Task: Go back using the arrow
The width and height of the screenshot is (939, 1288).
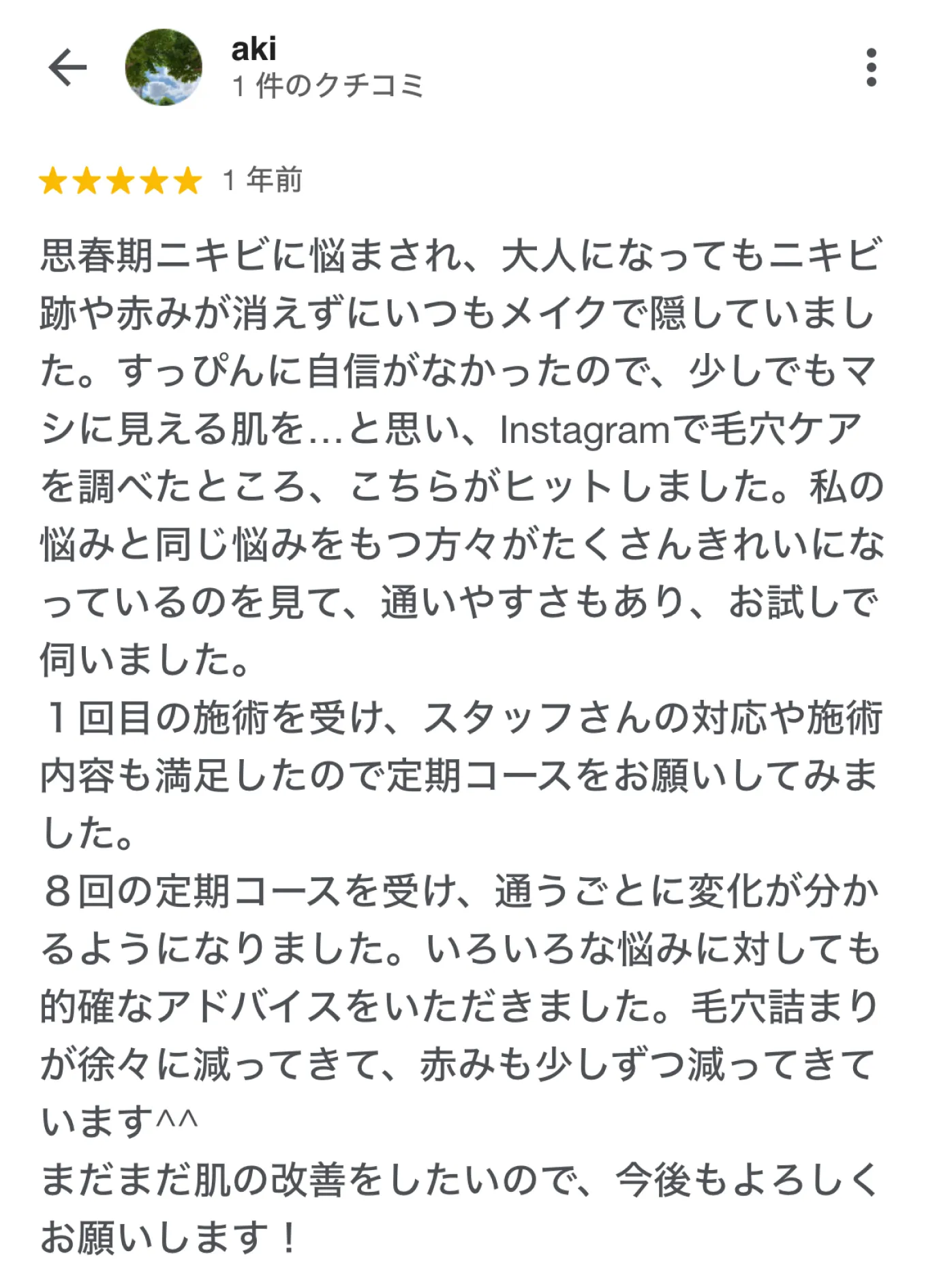Action: (x=67, y=67)
